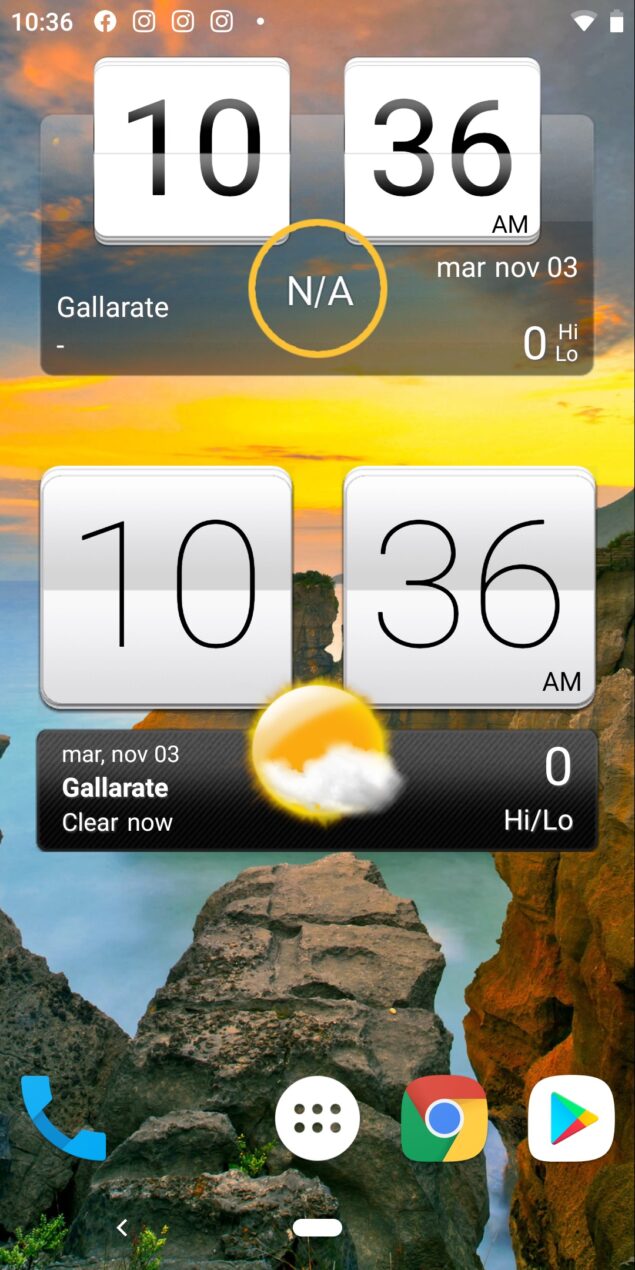635x1270 pixels.
Task: Tap the N/A weather circle in top widget
Action: coord(318,290)
